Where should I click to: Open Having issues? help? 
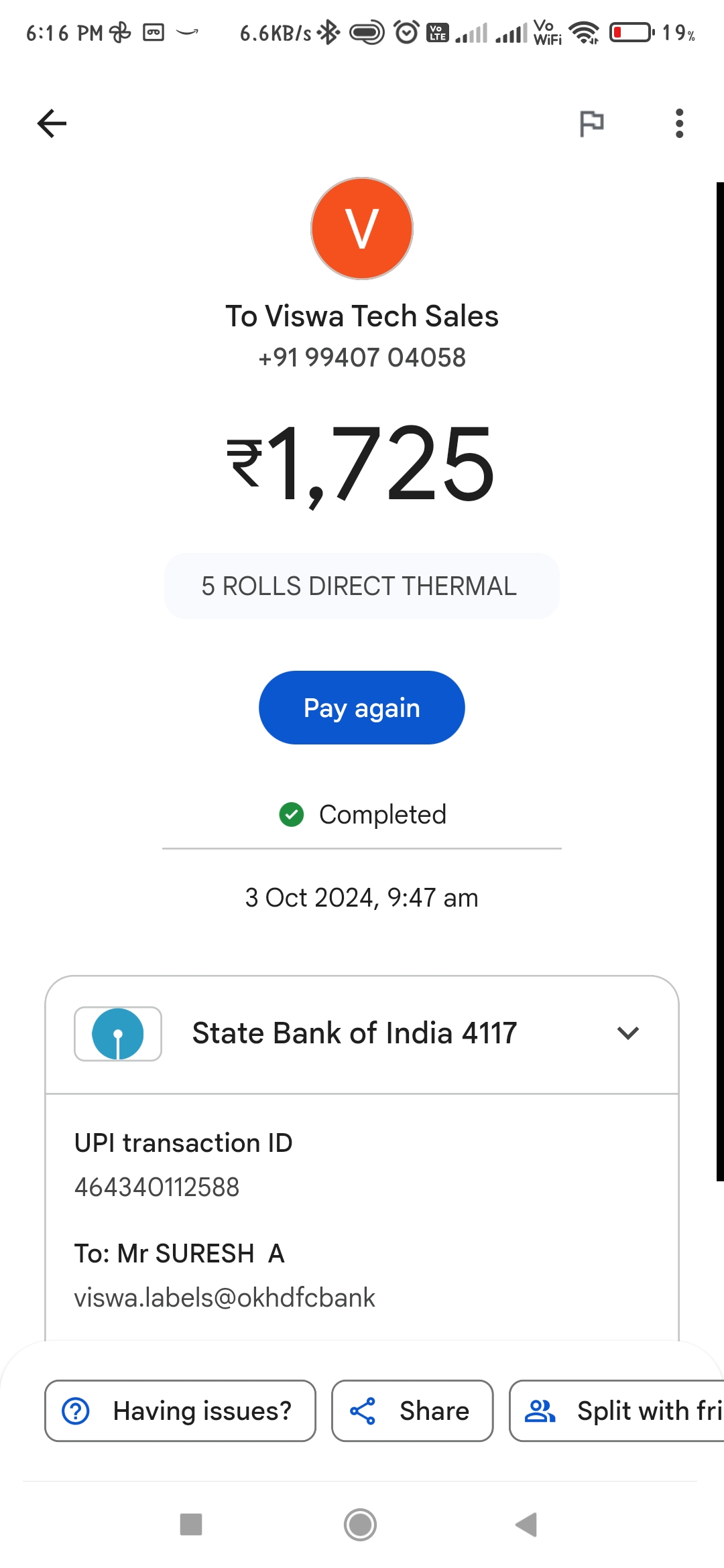180,1411
